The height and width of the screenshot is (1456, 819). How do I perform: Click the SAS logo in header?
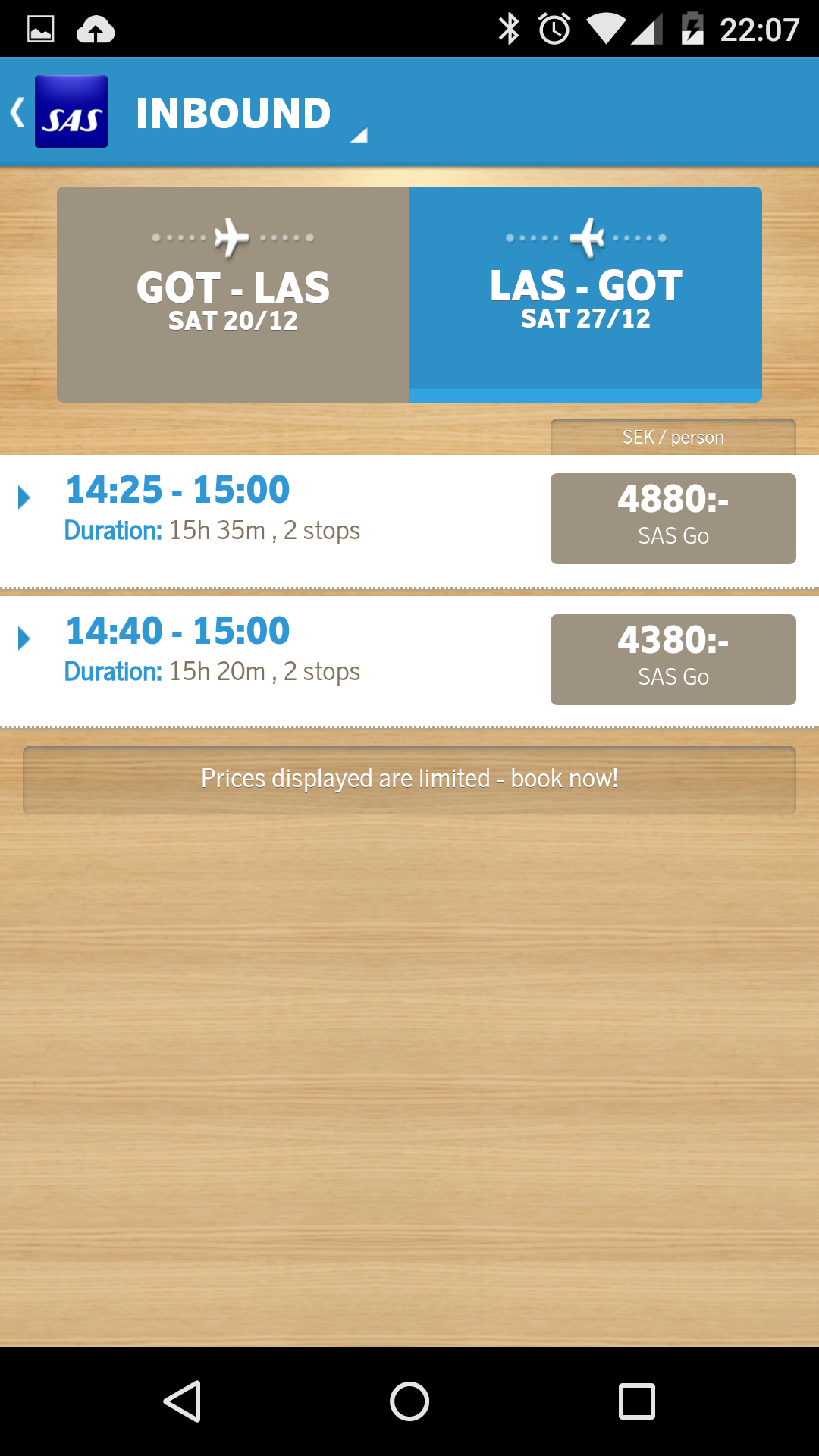click(71, 112)
